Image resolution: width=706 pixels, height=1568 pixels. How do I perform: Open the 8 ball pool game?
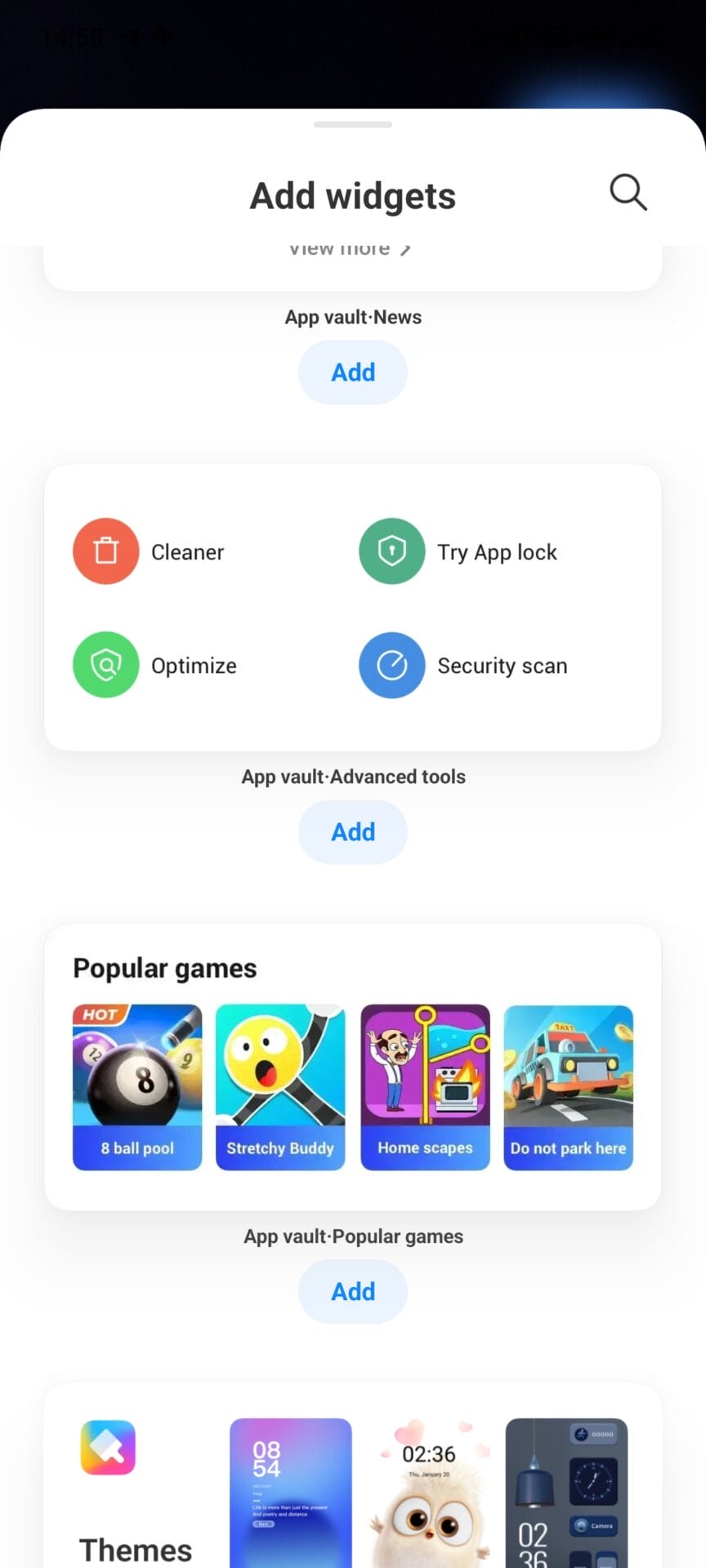tap(137, 1087)
